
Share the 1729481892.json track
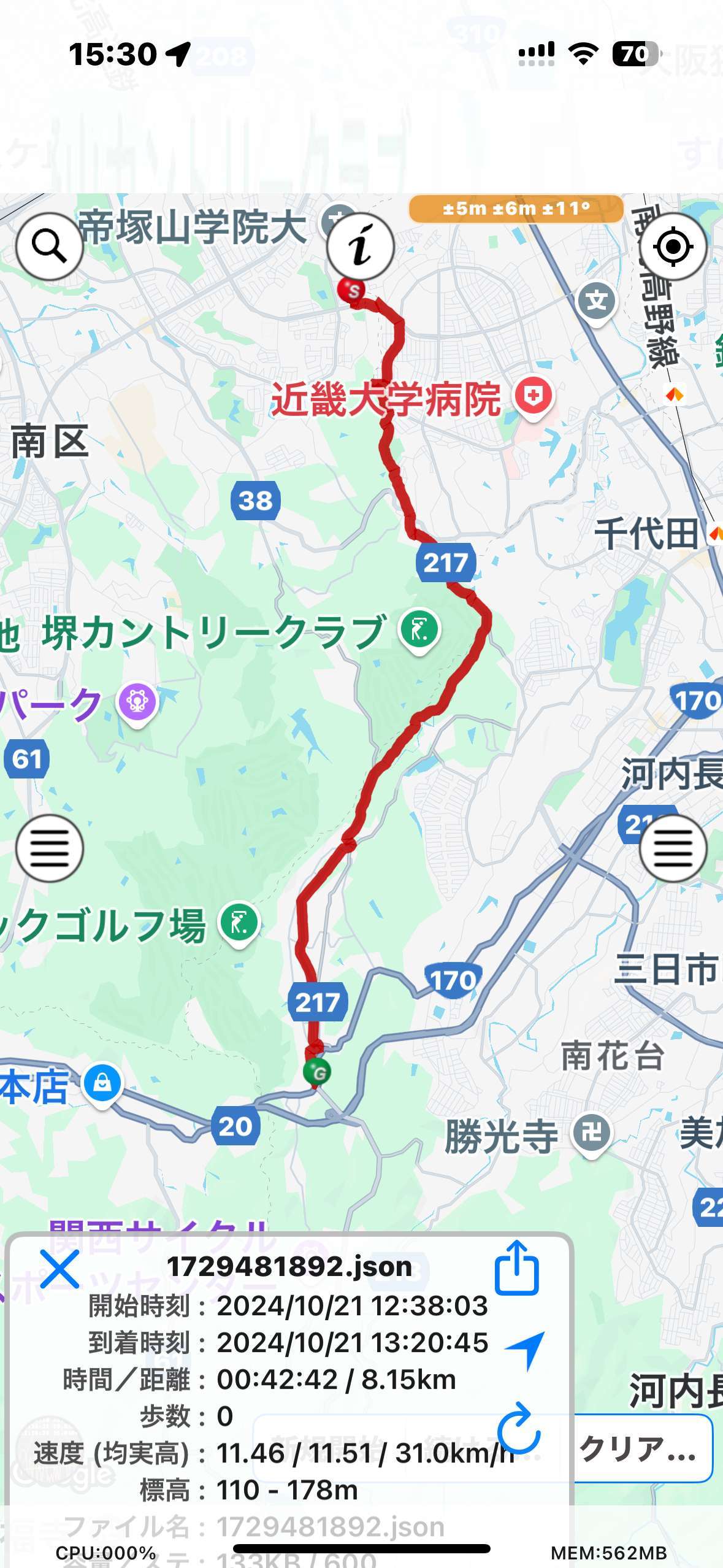coord(517,1267)
